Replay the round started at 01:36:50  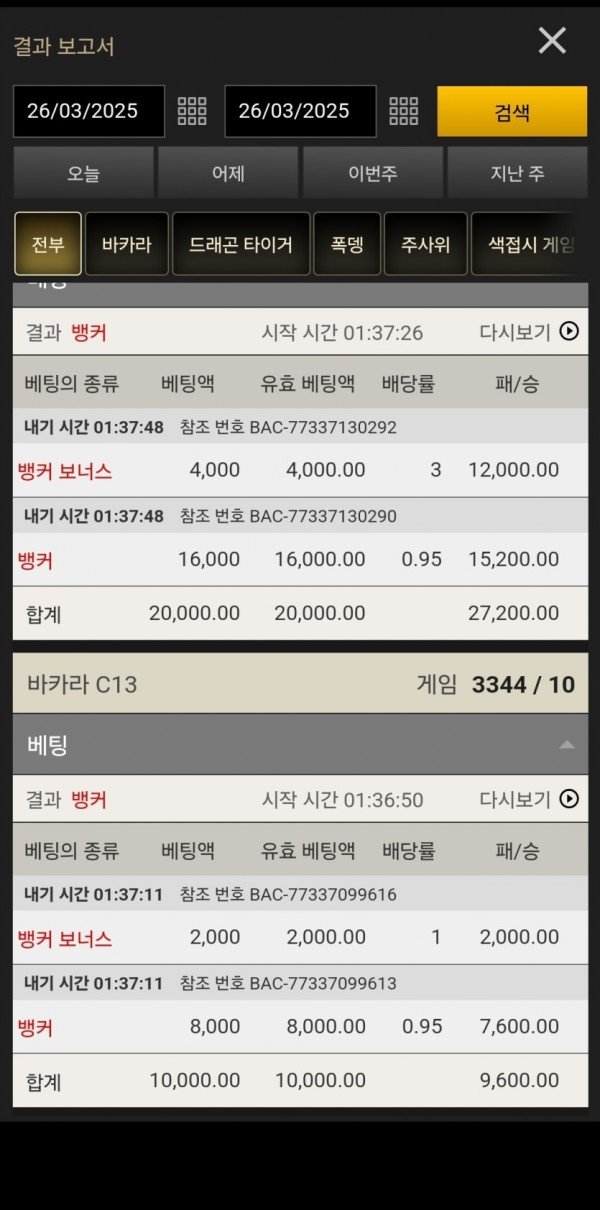(x=529, y=799)
